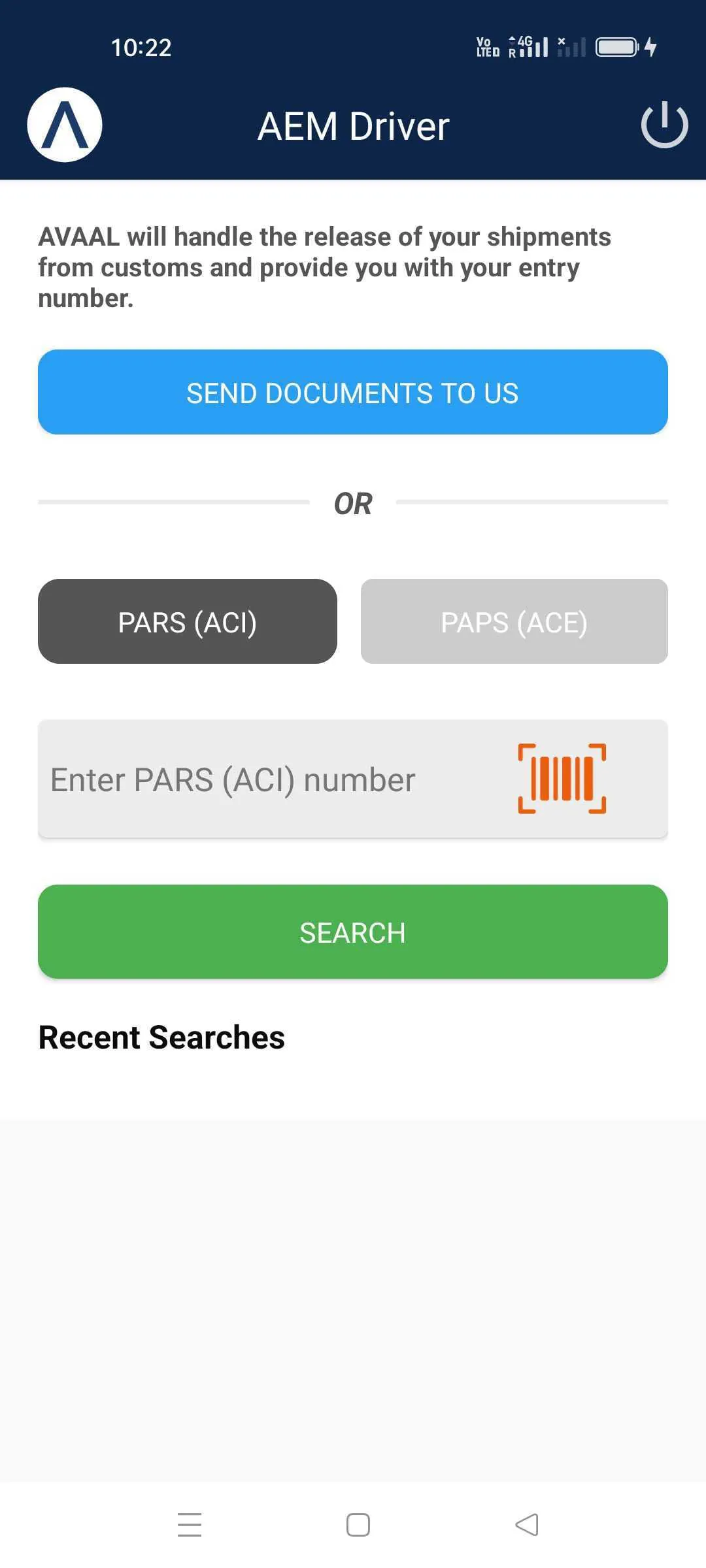The height and width of the screenshot is (1568, 706).
Task: Open recent apps from navigation bar
Action: pyautogui.click(x=190, y=1525)
